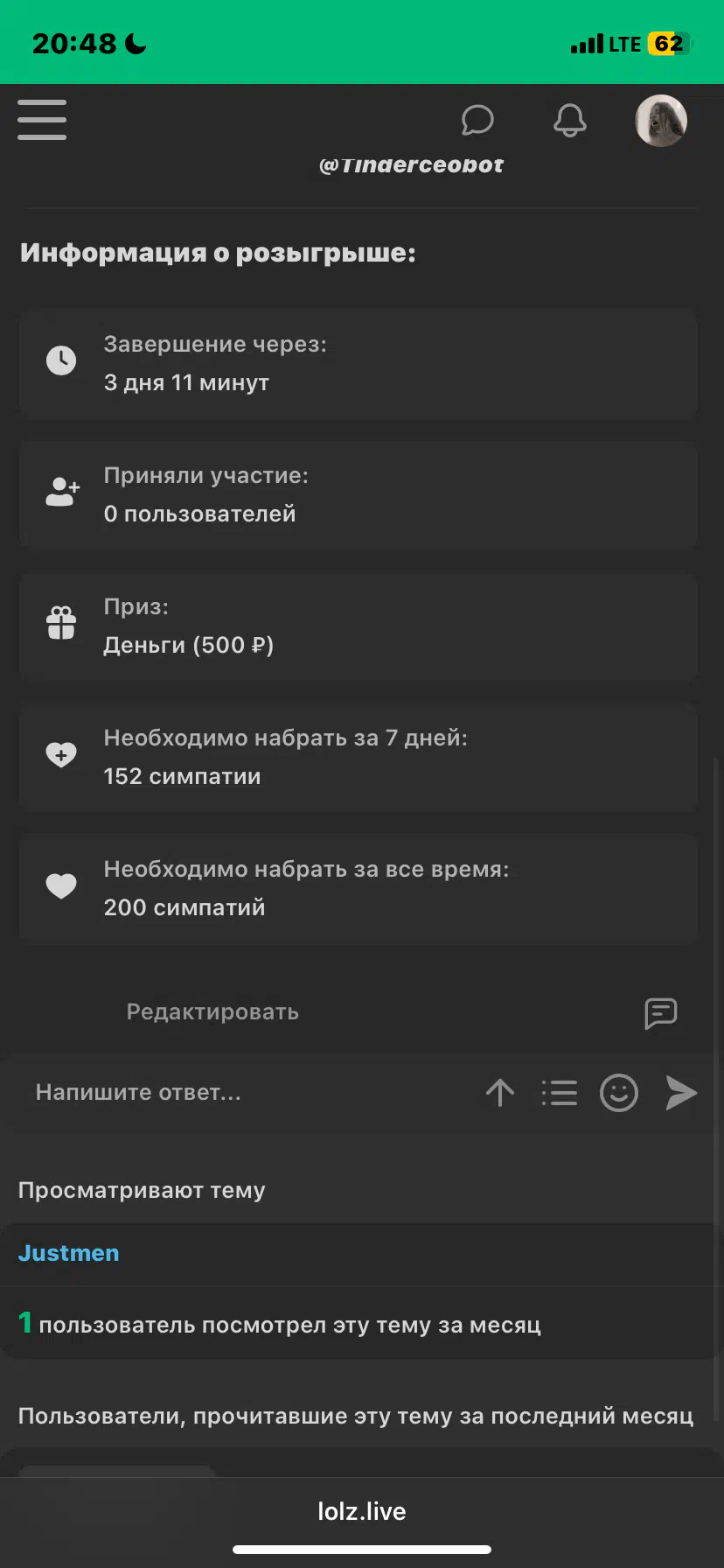Tap the upward arrow in reply bar

click(x=500, y=1093)
